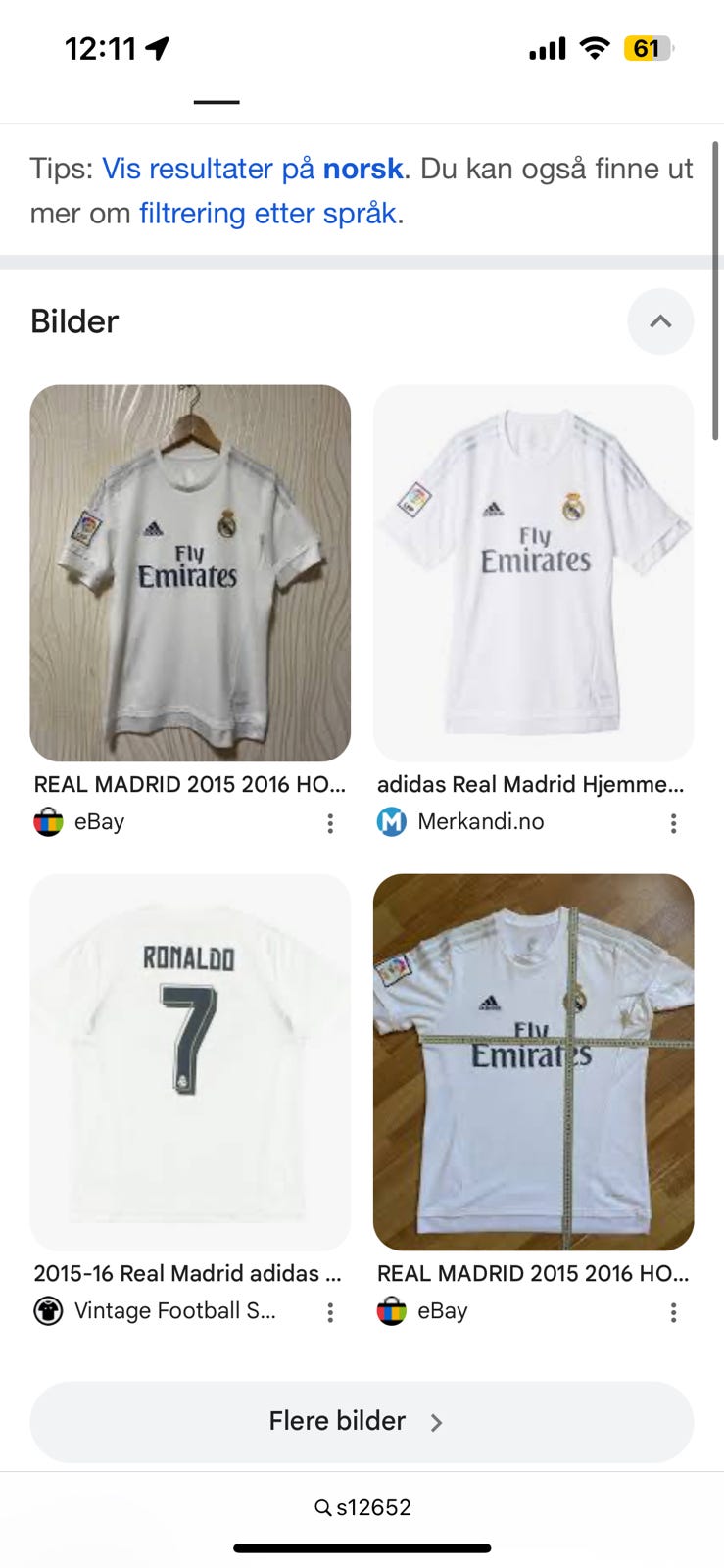724x1568 pixels.
Task: Open more options for Vintage Football result
Action: click(330, 1312)
